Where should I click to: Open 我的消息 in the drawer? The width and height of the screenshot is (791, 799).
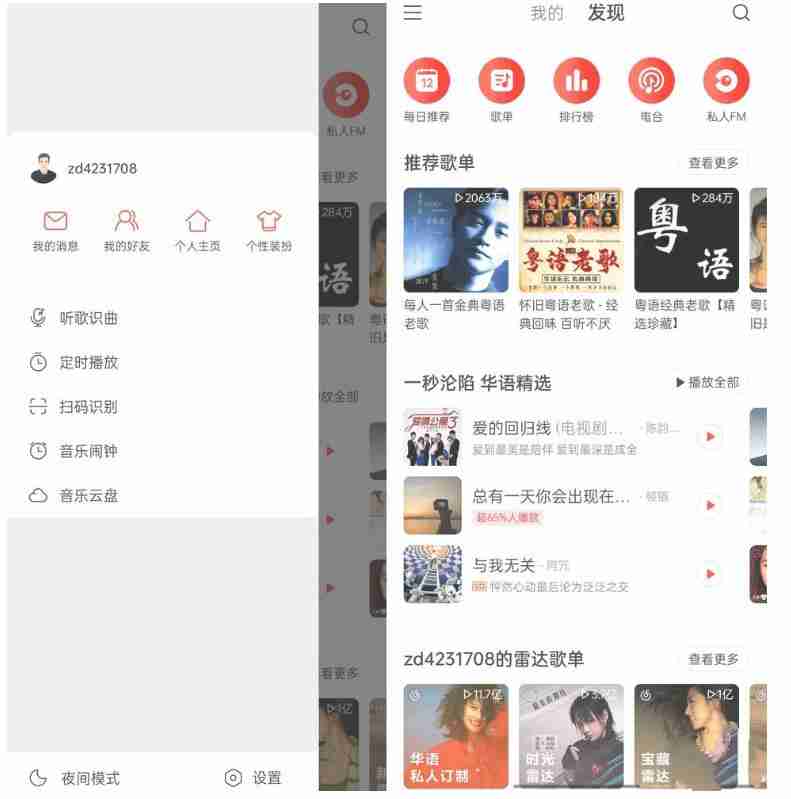(x=55, y=231)
